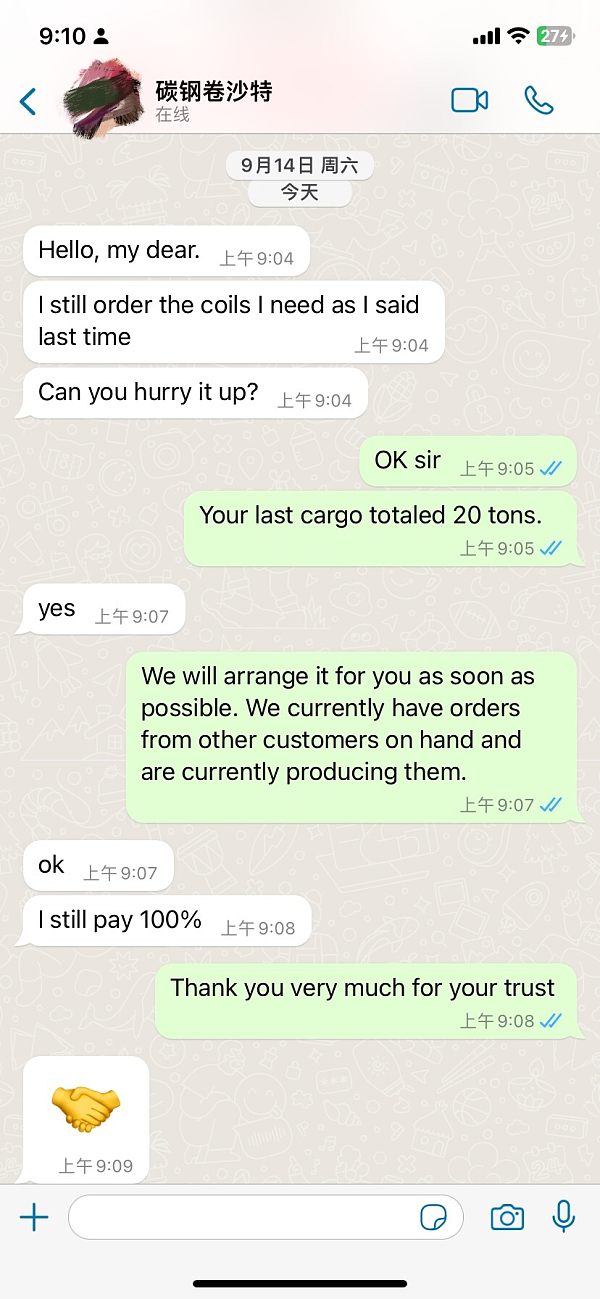Image resolution: width=600 pixels, height=1299 pixels.
Task: Tap the plus attachment button
Action: coord(34,1217)
